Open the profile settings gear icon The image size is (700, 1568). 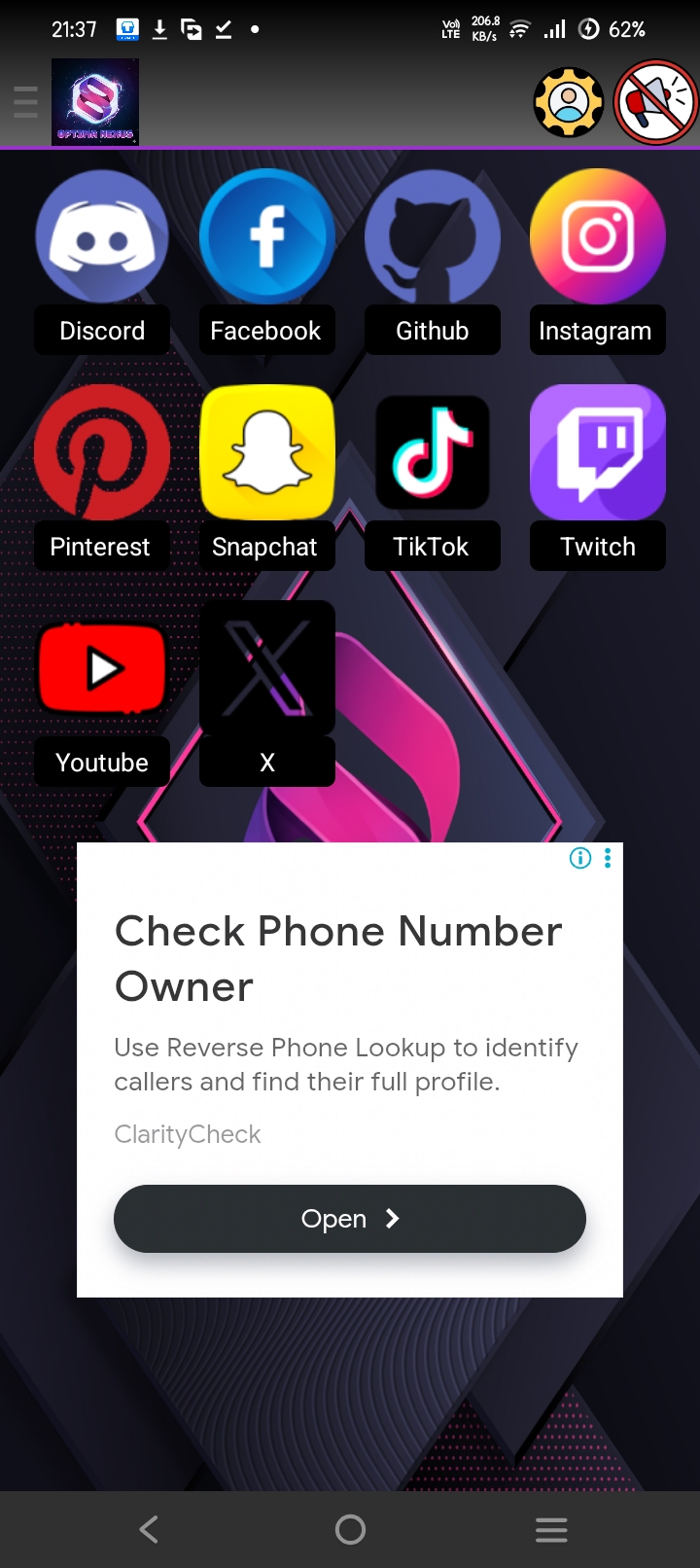[x=569, y=102]
